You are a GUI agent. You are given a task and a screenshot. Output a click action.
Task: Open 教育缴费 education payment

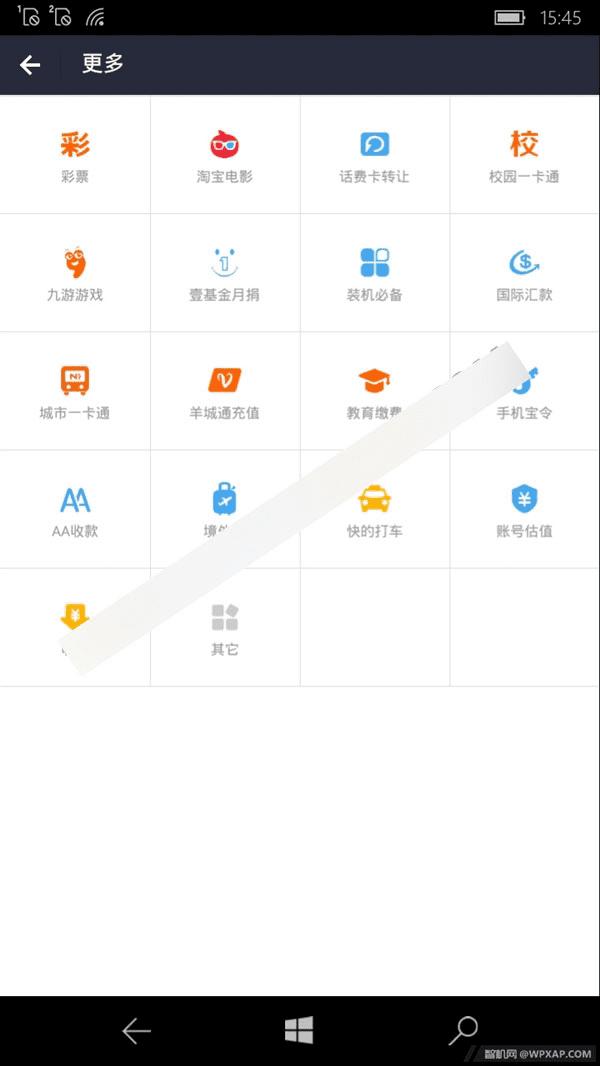375,391
